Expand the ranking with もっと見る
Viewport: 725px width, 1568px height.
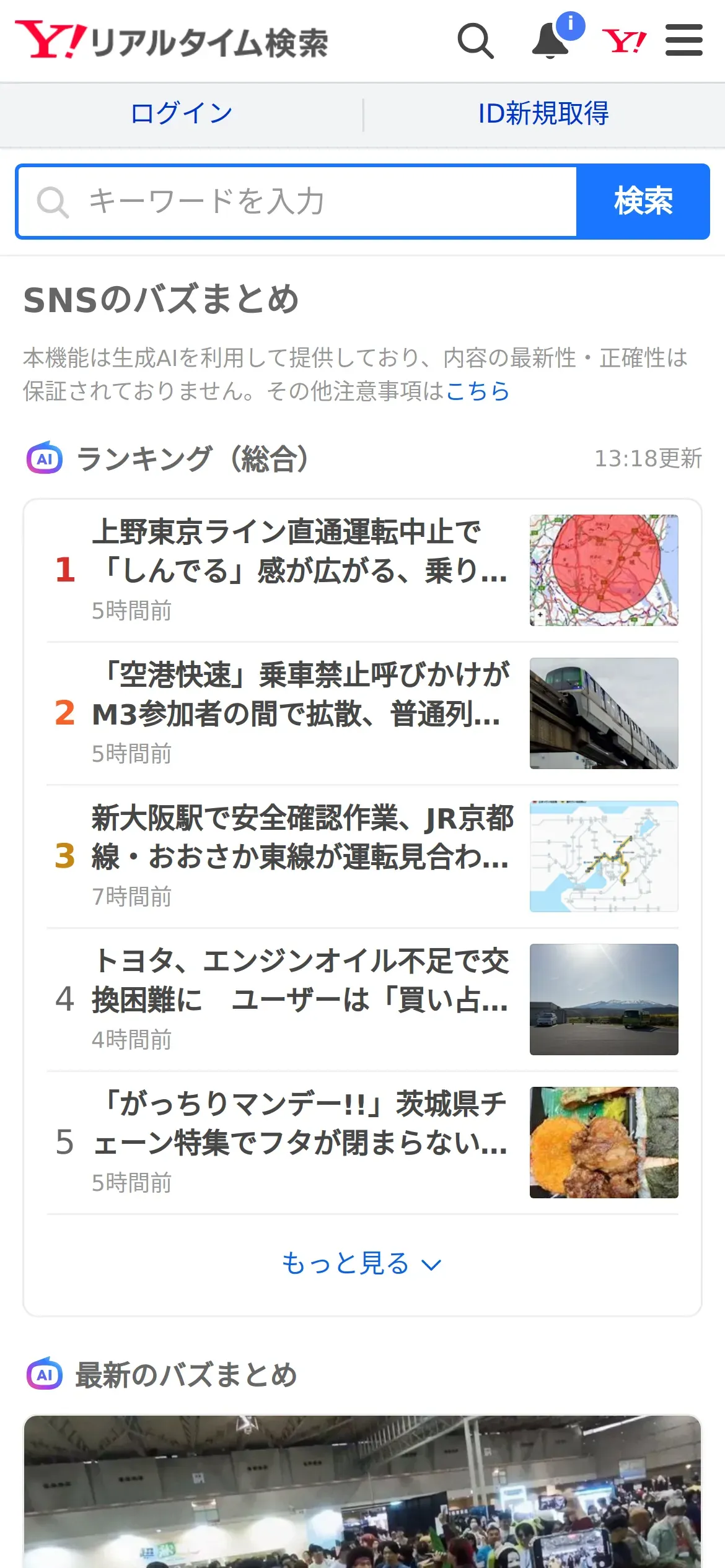(x=362, y=1263)
